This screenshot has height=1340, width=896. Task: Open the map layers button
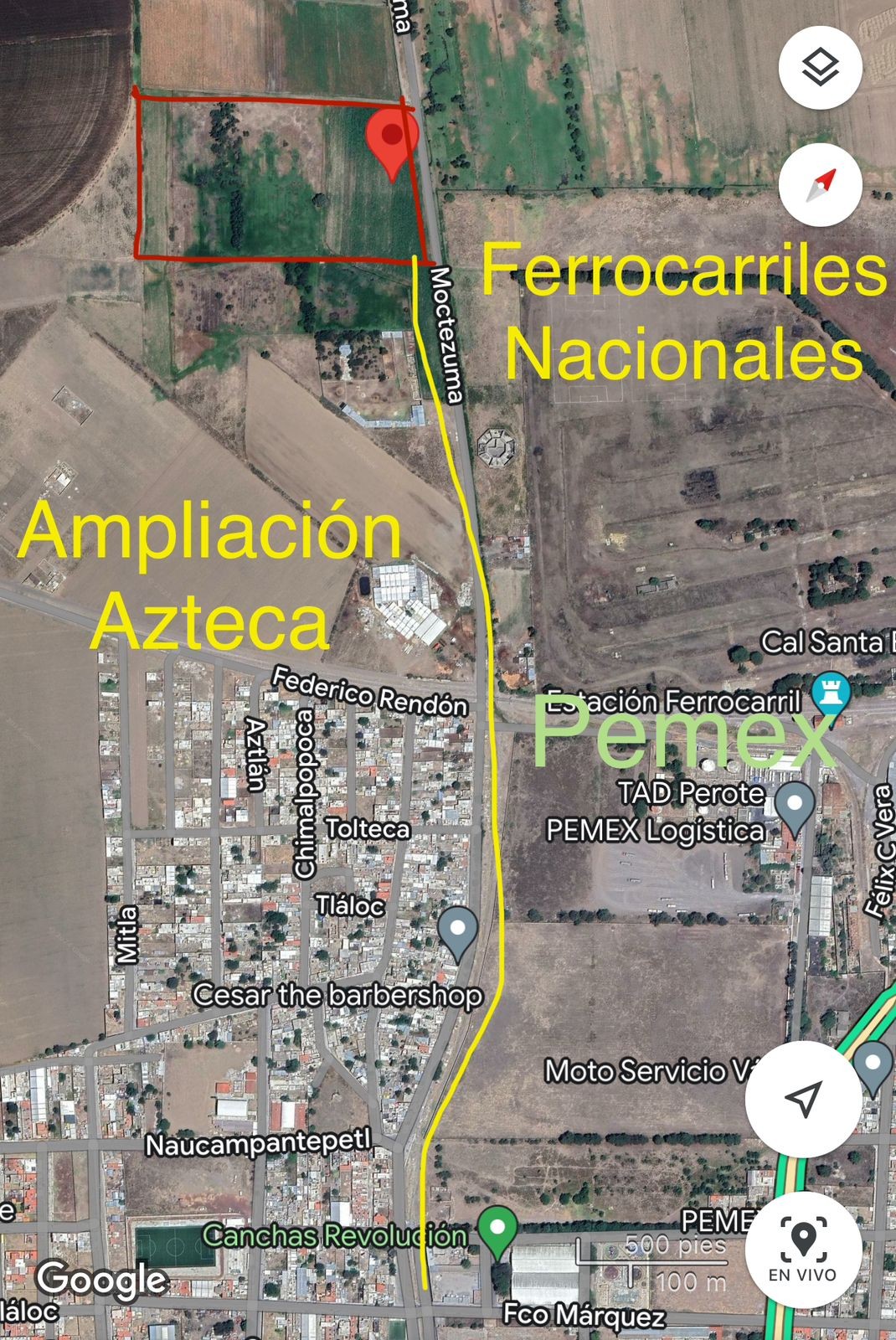820,66
